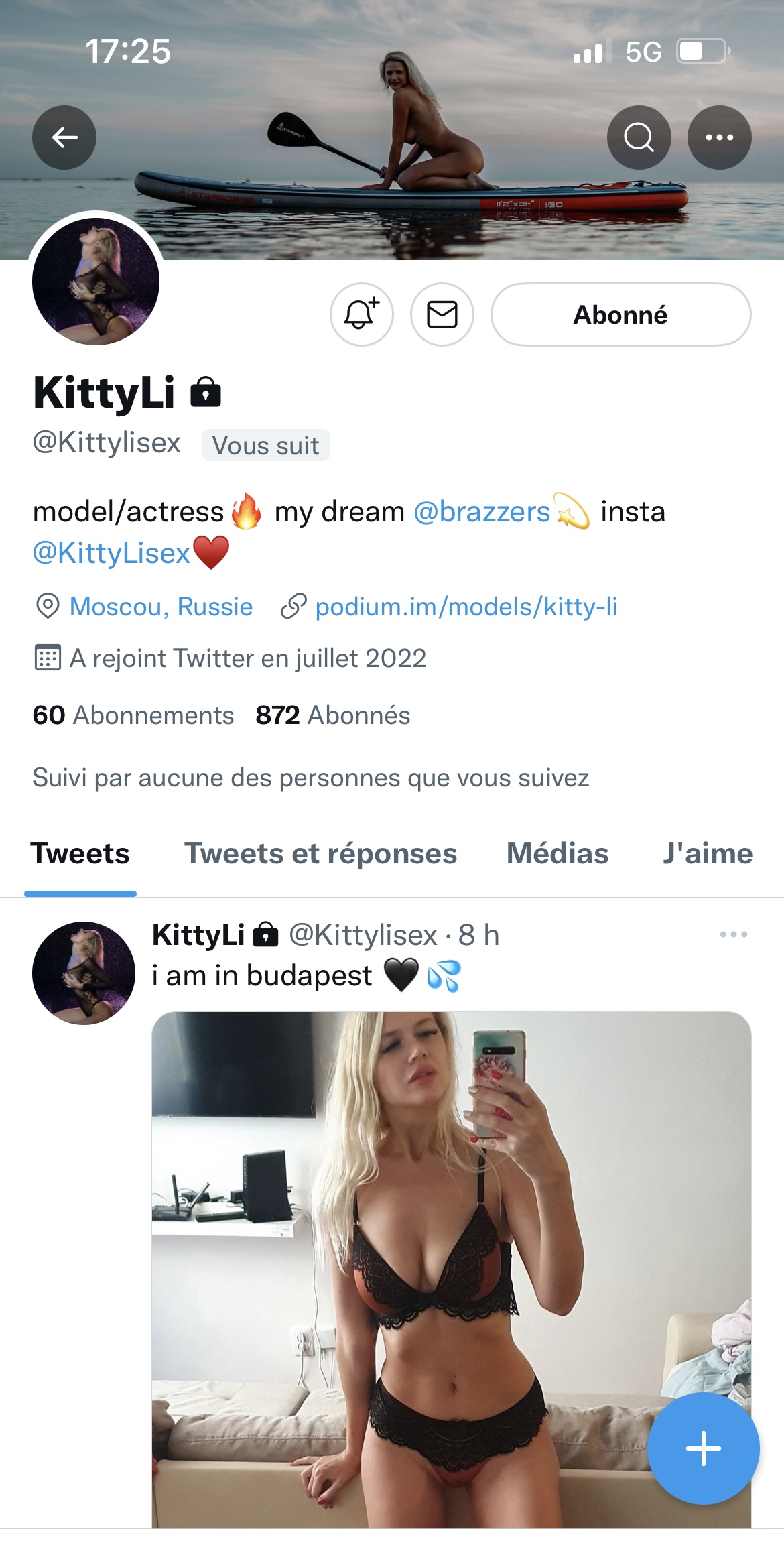Viewport: 784px width, 1543px height.
Task: View the 872 Abonnés list
Action: [x=333, y=715]
